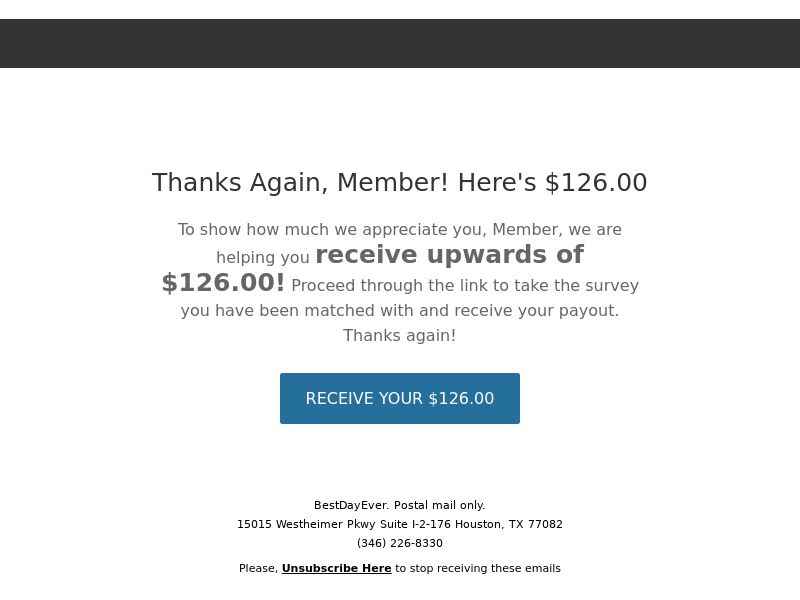Tap the RECEIVE YOUR $126.00 button
800x600 pixels.
tap(399, 398)
